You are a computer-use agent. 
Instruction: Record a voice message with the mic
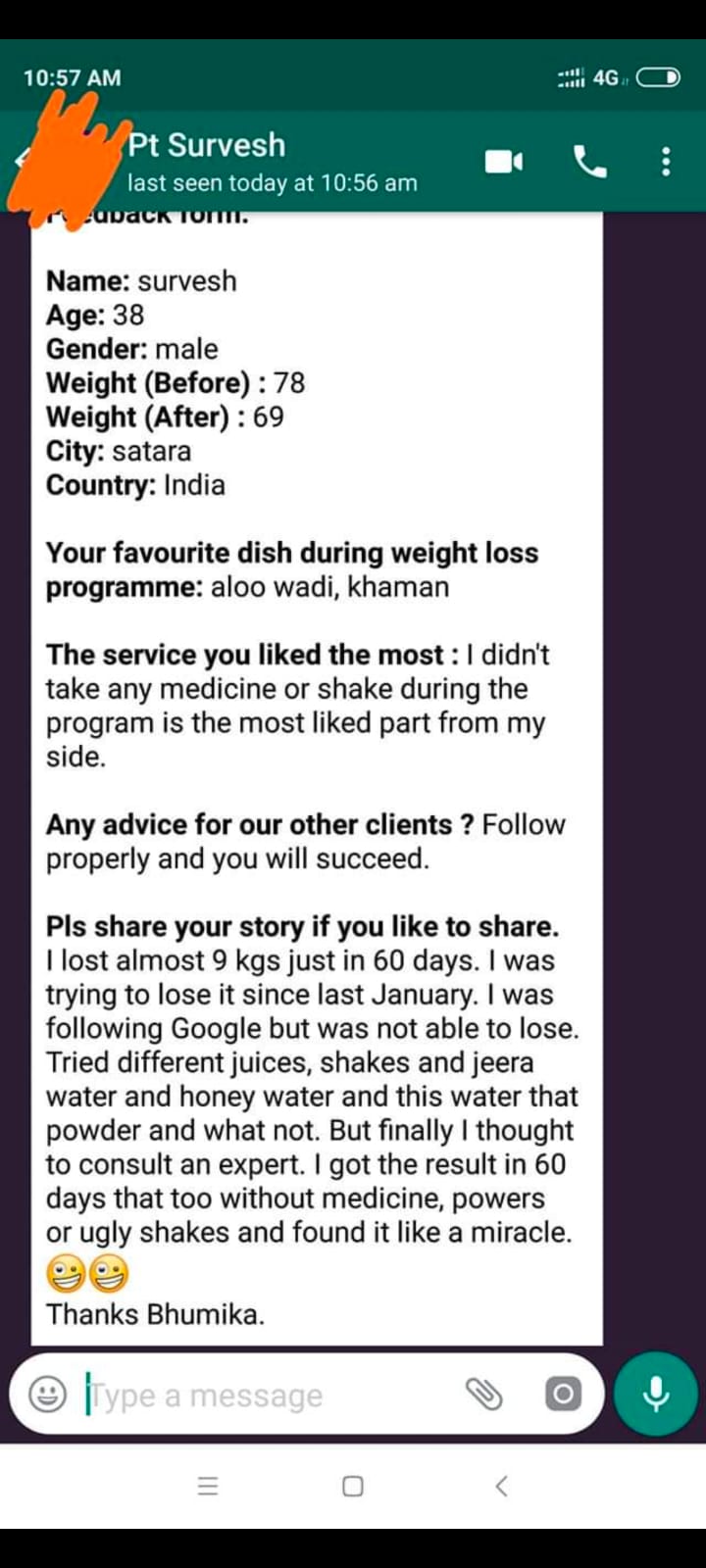point(655,1394)
